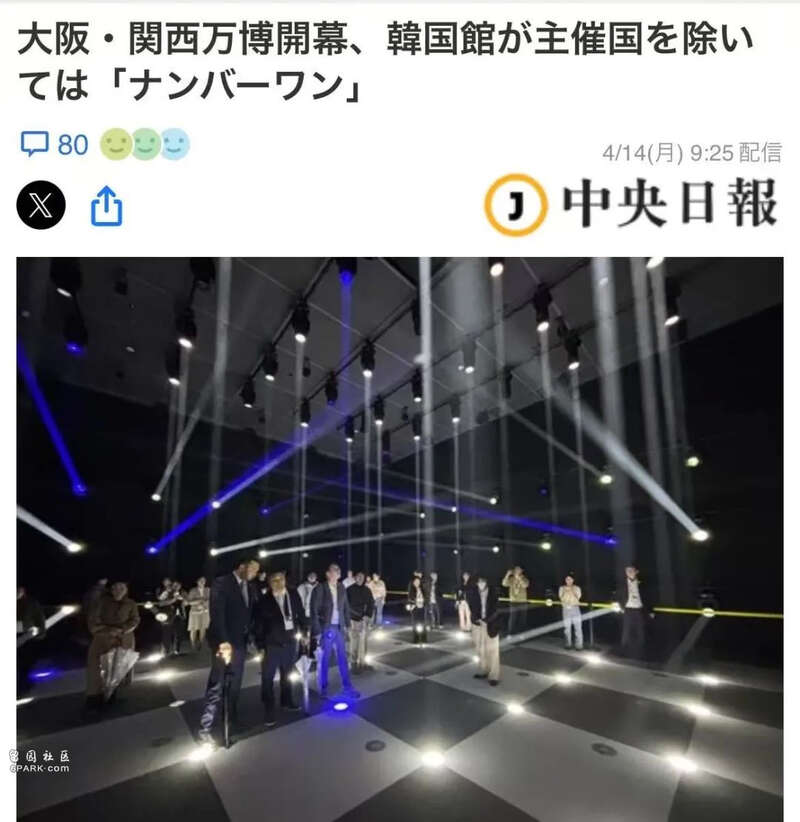Image resolution: width=800 pixels, height=822 pixels.
Task: Open the 中央日報 publisher page
Action: point(631,204)
